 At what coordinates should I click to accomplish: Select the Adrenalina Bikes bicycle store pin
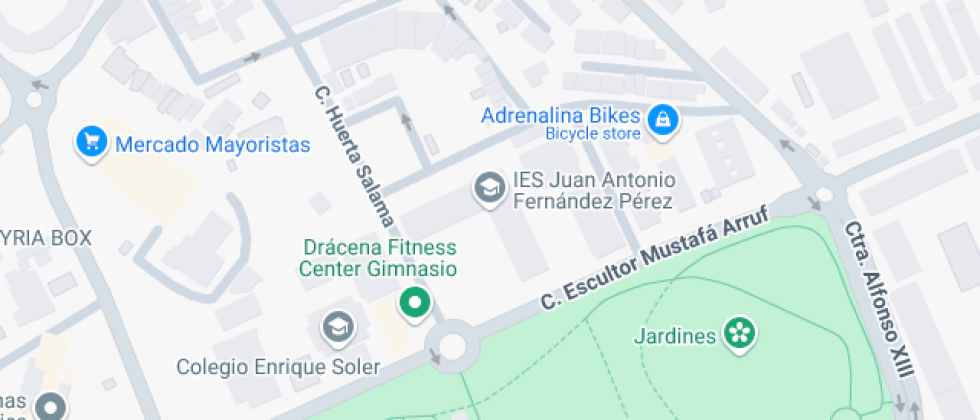pyautogui.click(x=661, y=121)
